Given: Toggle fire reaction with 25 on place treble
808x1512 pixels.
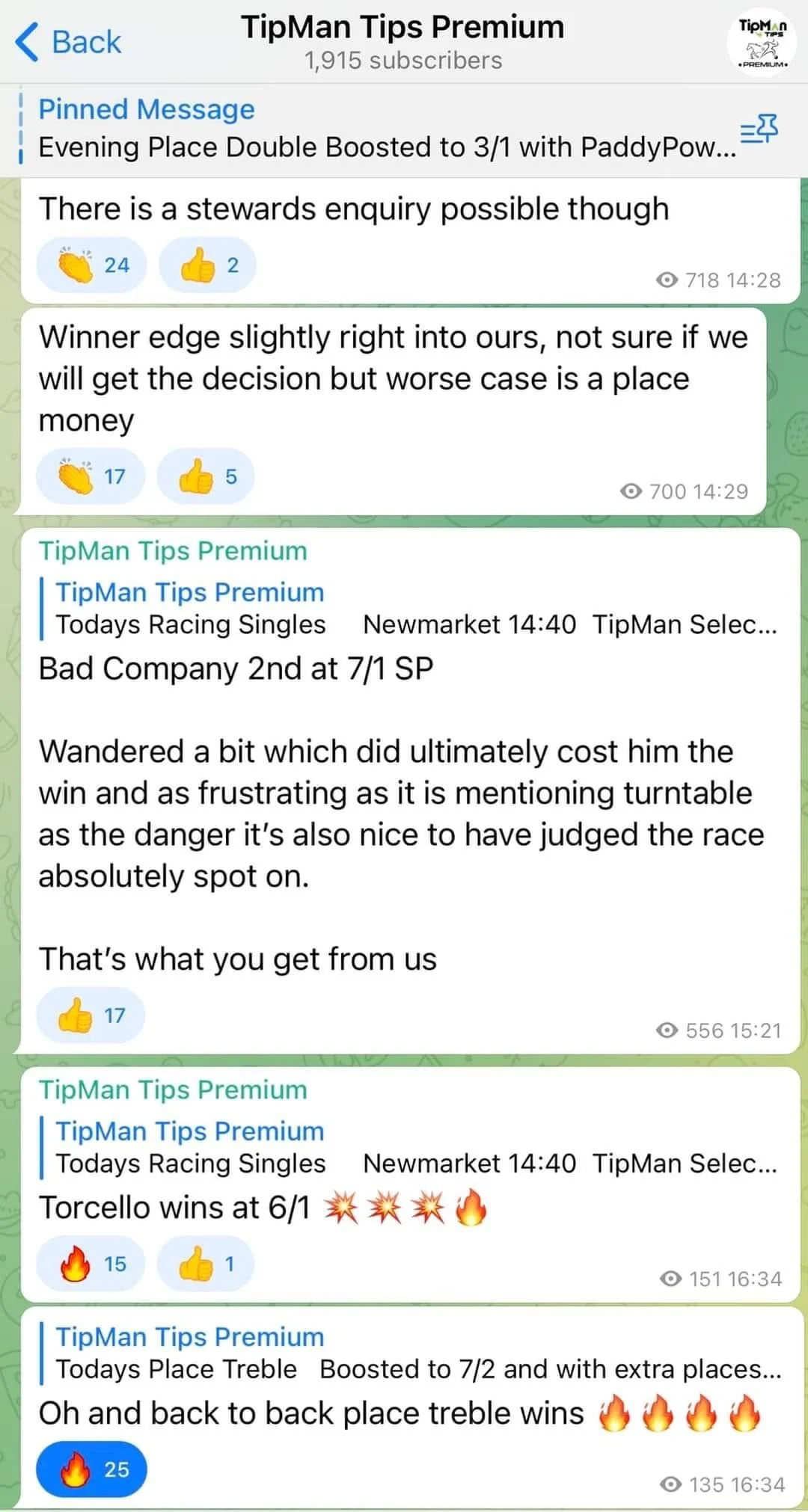Looking at the screenshot, I should point(93,1469).
